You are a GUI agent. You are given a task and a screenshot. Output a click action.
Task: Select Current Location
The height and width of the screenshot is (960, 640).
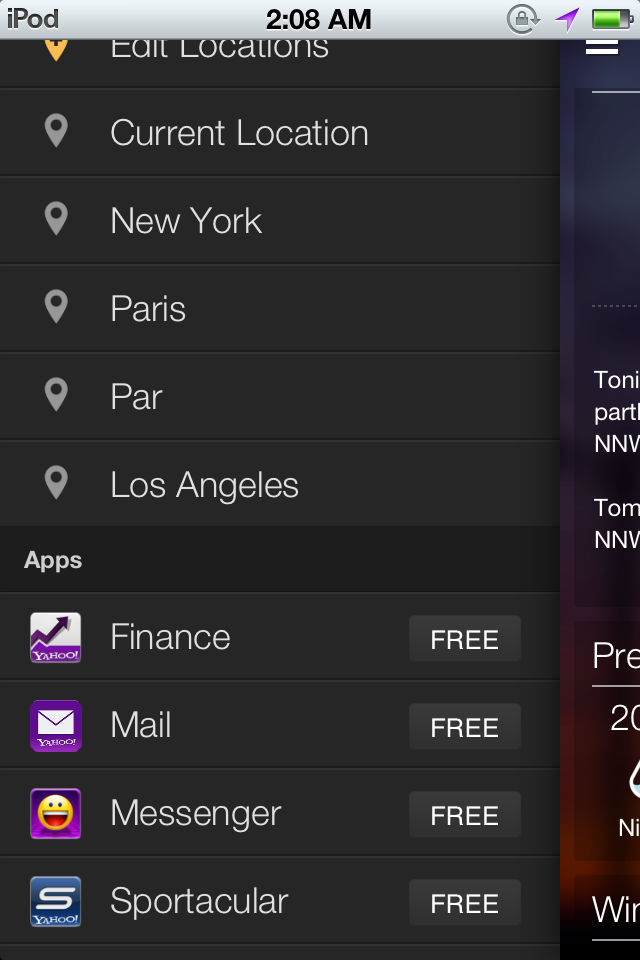[x=239, y=133]
